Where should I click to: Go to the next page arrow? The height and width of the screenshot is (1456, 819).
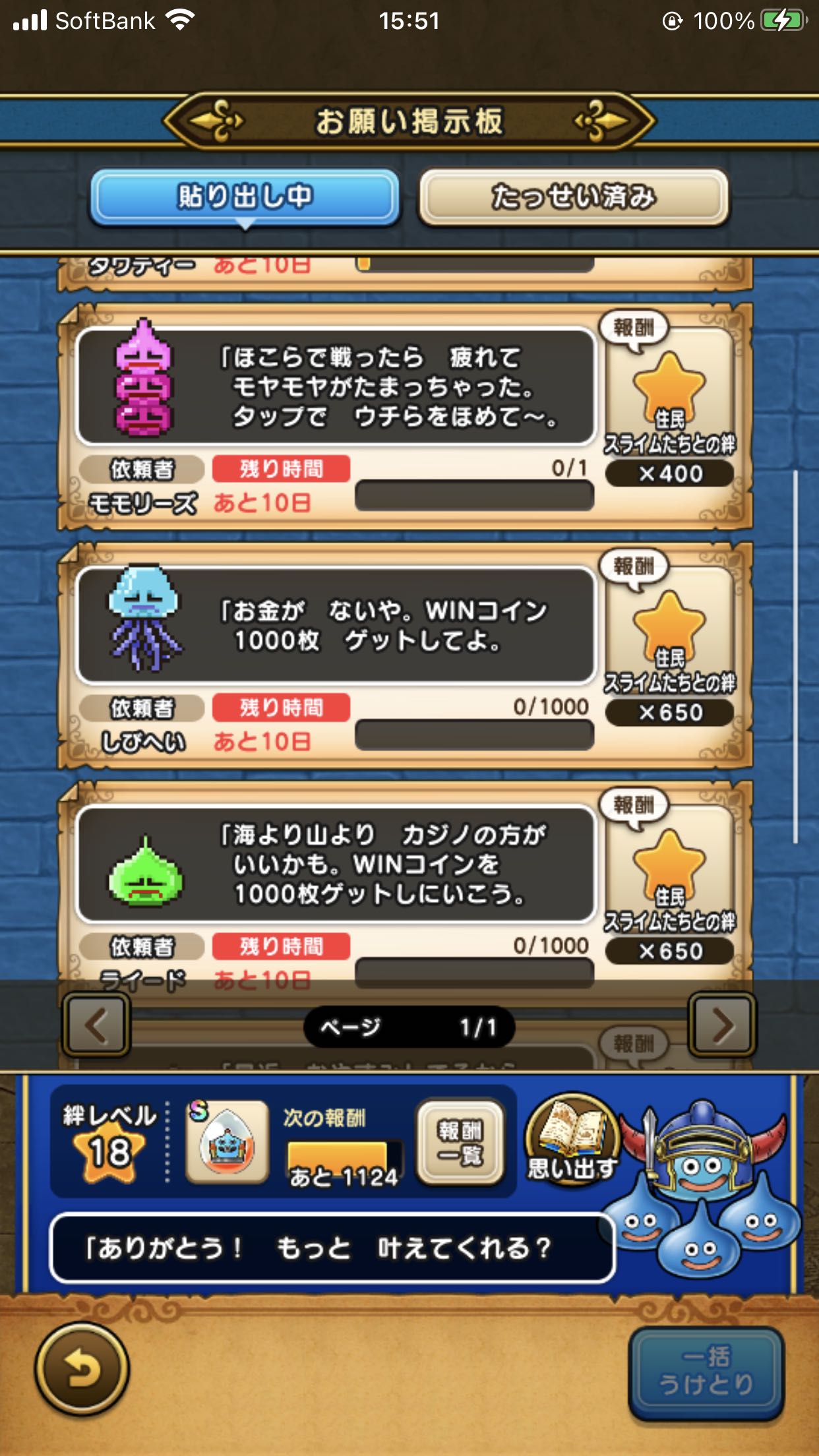[x=722, y=1026]
